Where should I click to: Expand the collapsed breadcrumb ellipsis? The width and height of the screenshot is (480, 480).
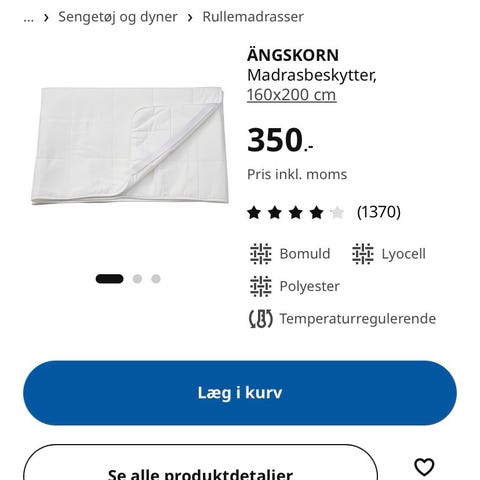tap(29, 17)
